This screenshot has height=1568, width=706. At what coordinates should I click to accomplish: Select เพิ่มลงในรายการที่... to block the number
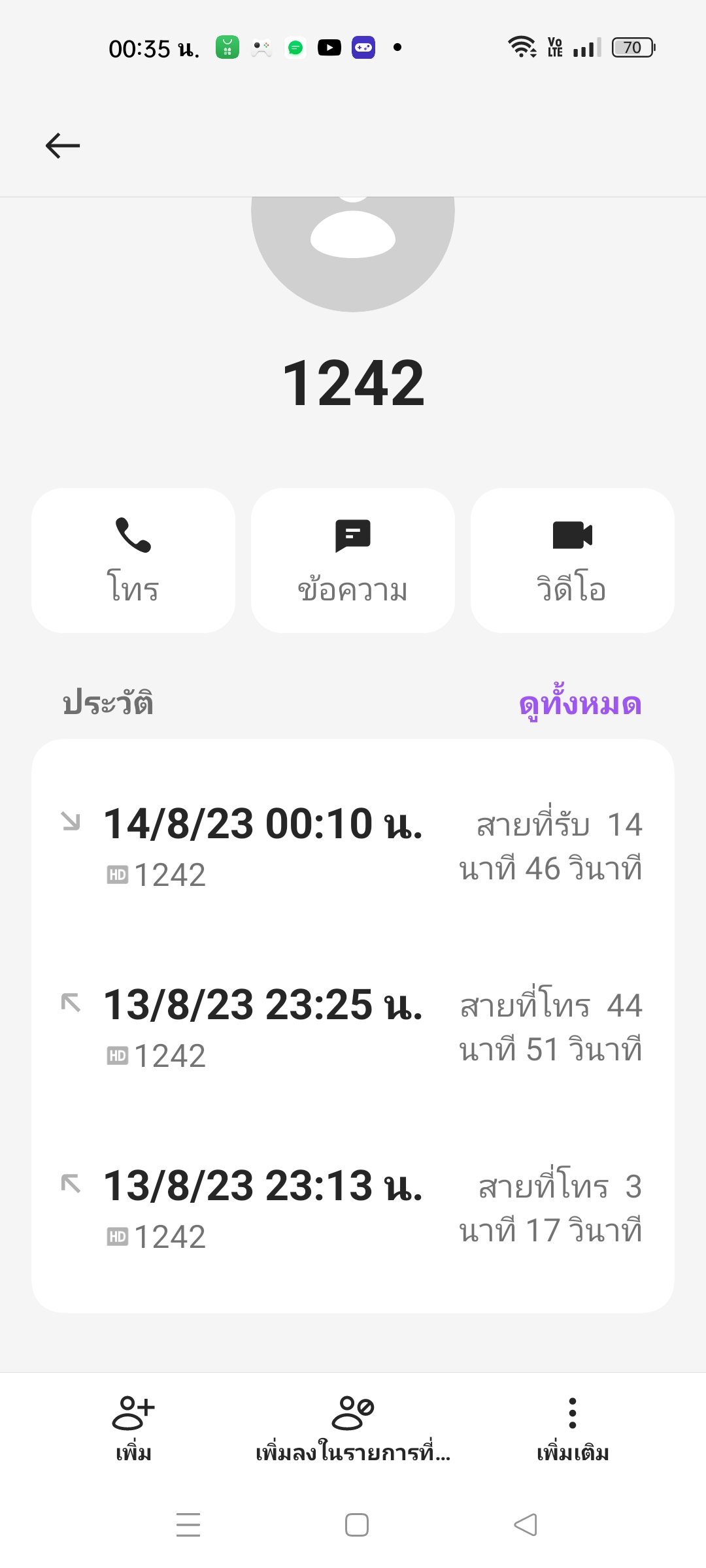point(353,1429)
